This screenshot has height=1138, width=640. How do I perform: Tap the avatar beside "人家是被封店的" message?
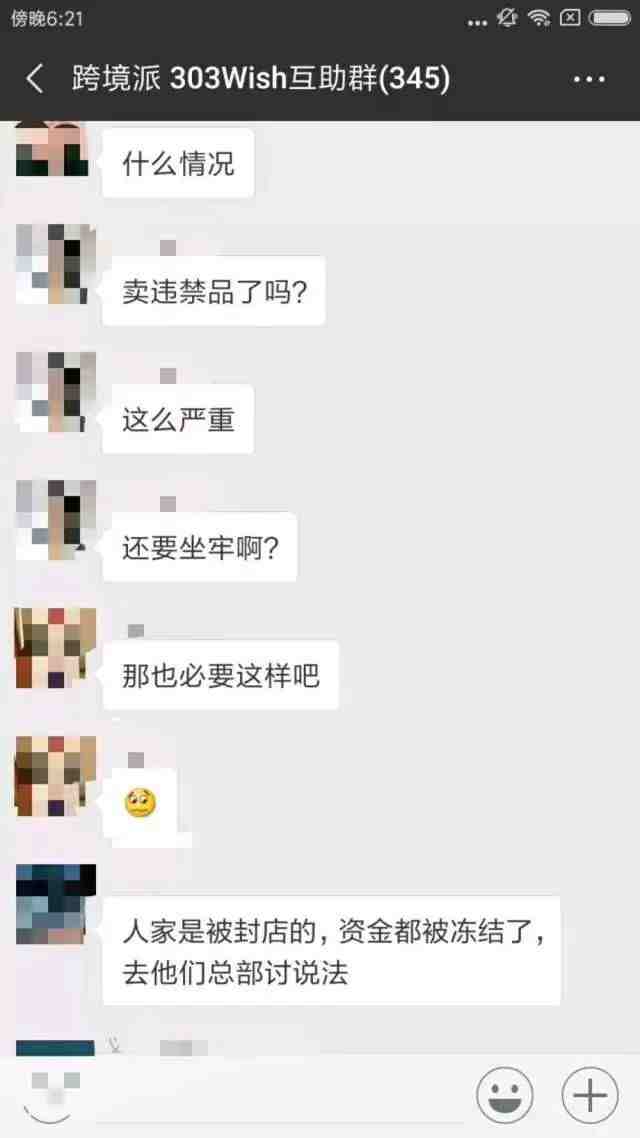tap(56, 904)
